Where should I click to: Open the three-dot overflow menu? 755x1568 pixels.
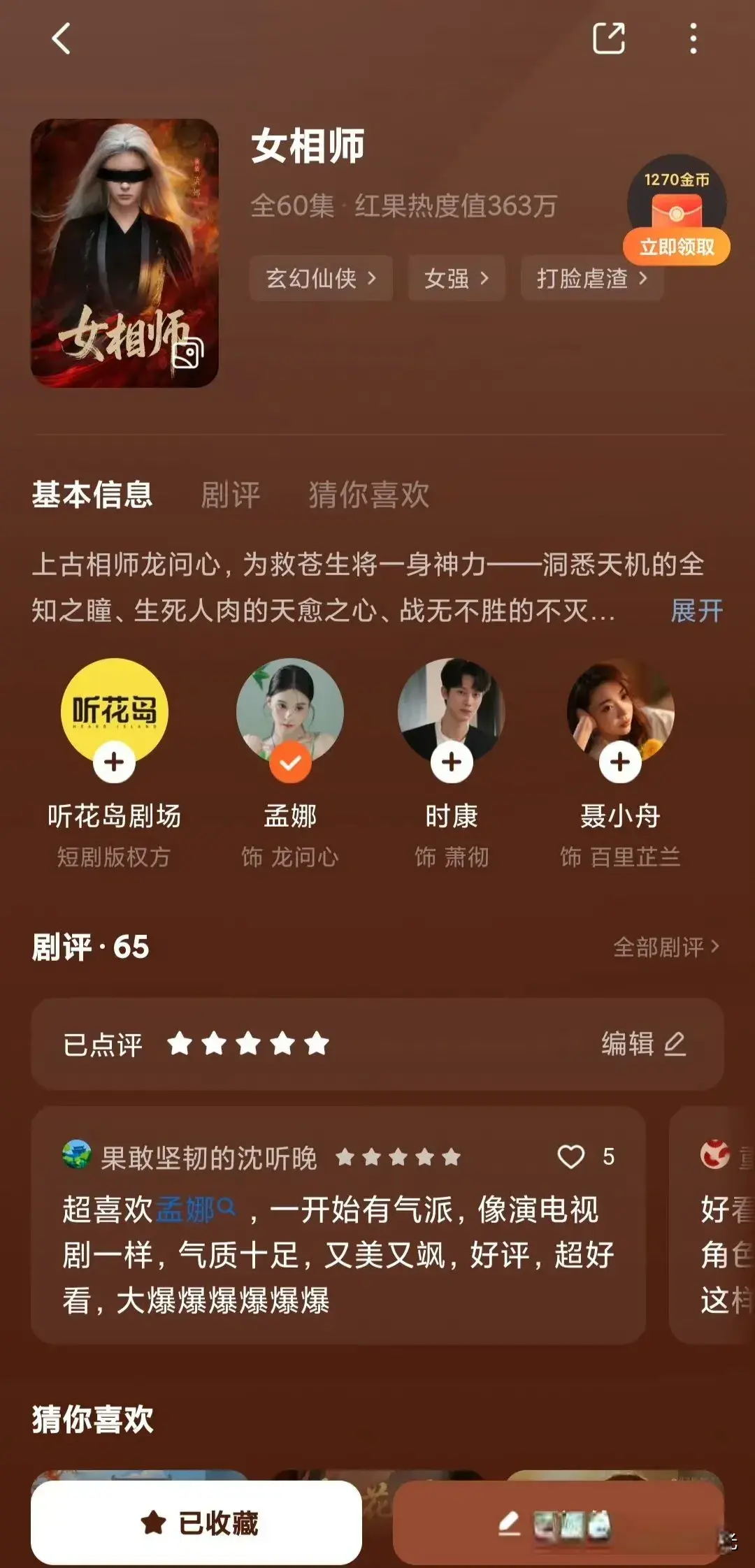point(693,38)
